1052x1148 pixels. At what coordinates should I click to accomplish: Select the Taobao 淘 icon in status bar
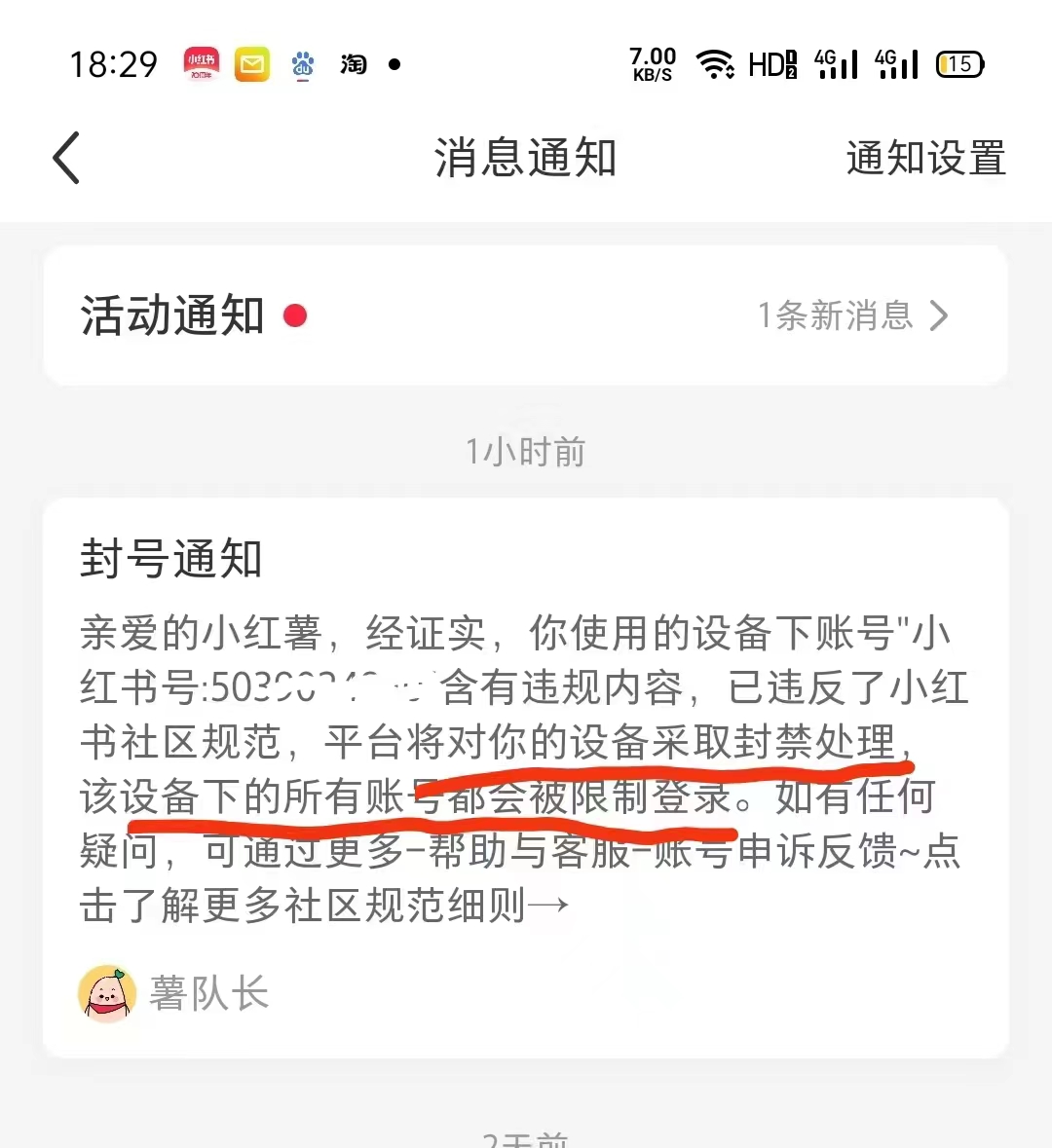pos(353,64)
